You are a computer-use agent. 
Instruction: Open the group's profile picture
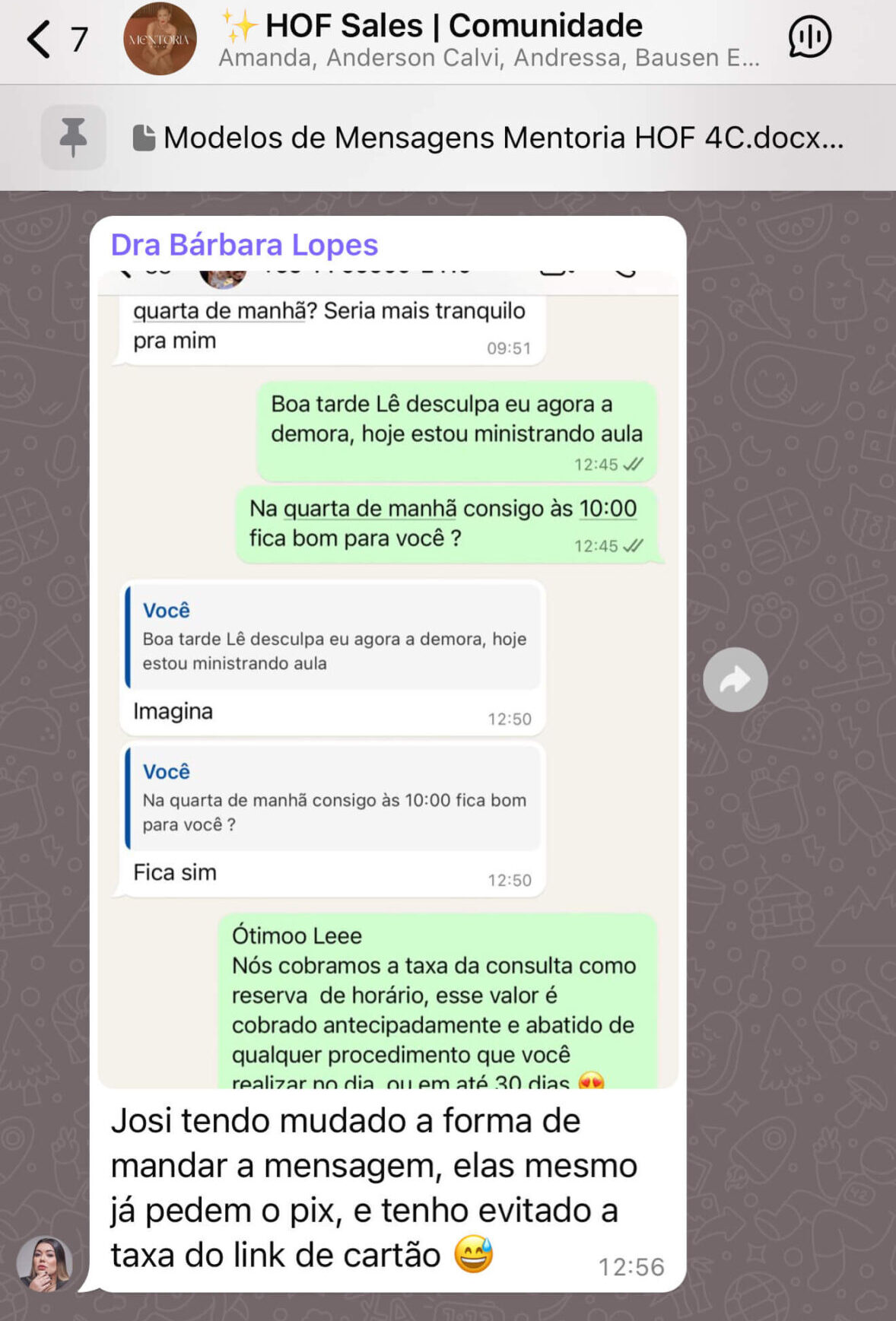[160, 40]
